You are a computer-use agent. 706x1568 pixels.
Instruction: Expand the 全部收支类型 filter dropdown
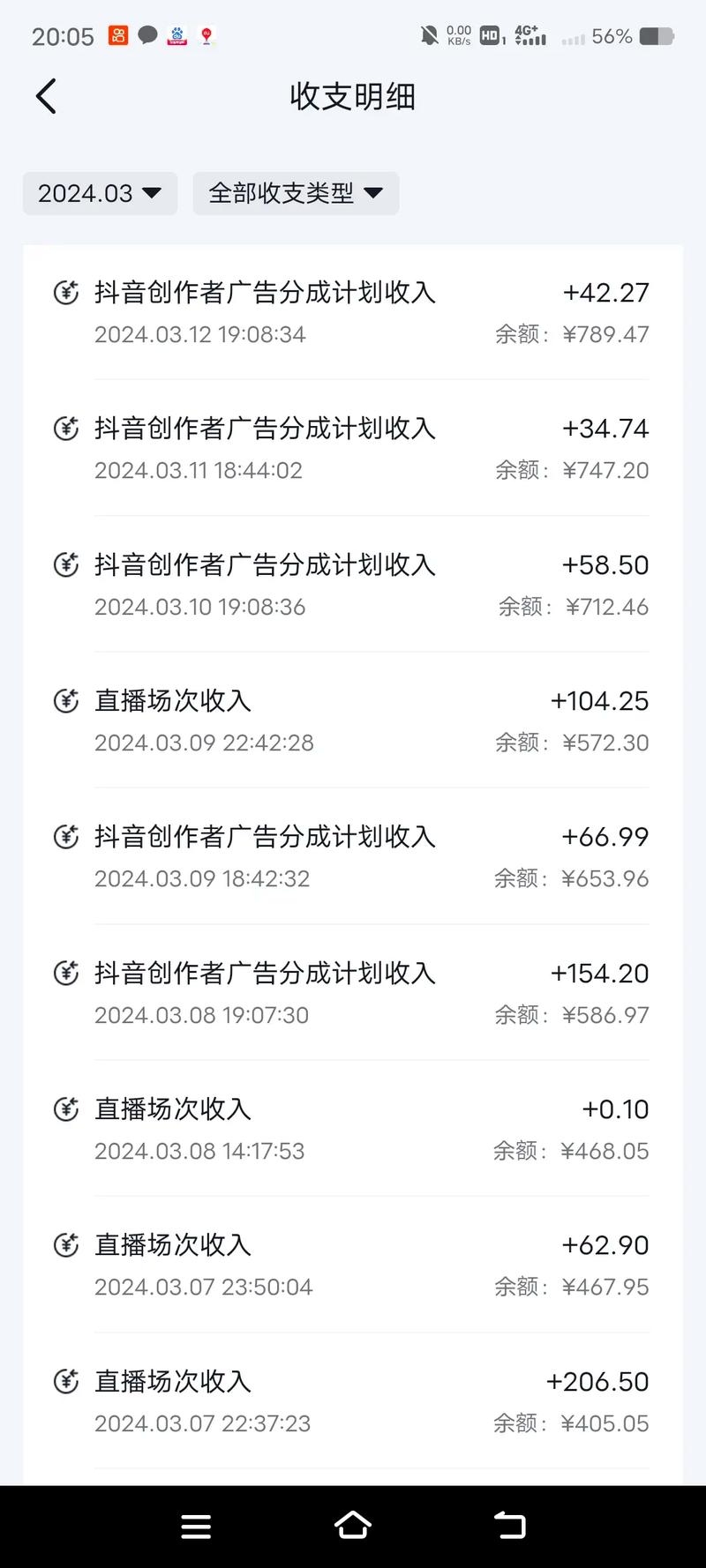pos(296,193)
